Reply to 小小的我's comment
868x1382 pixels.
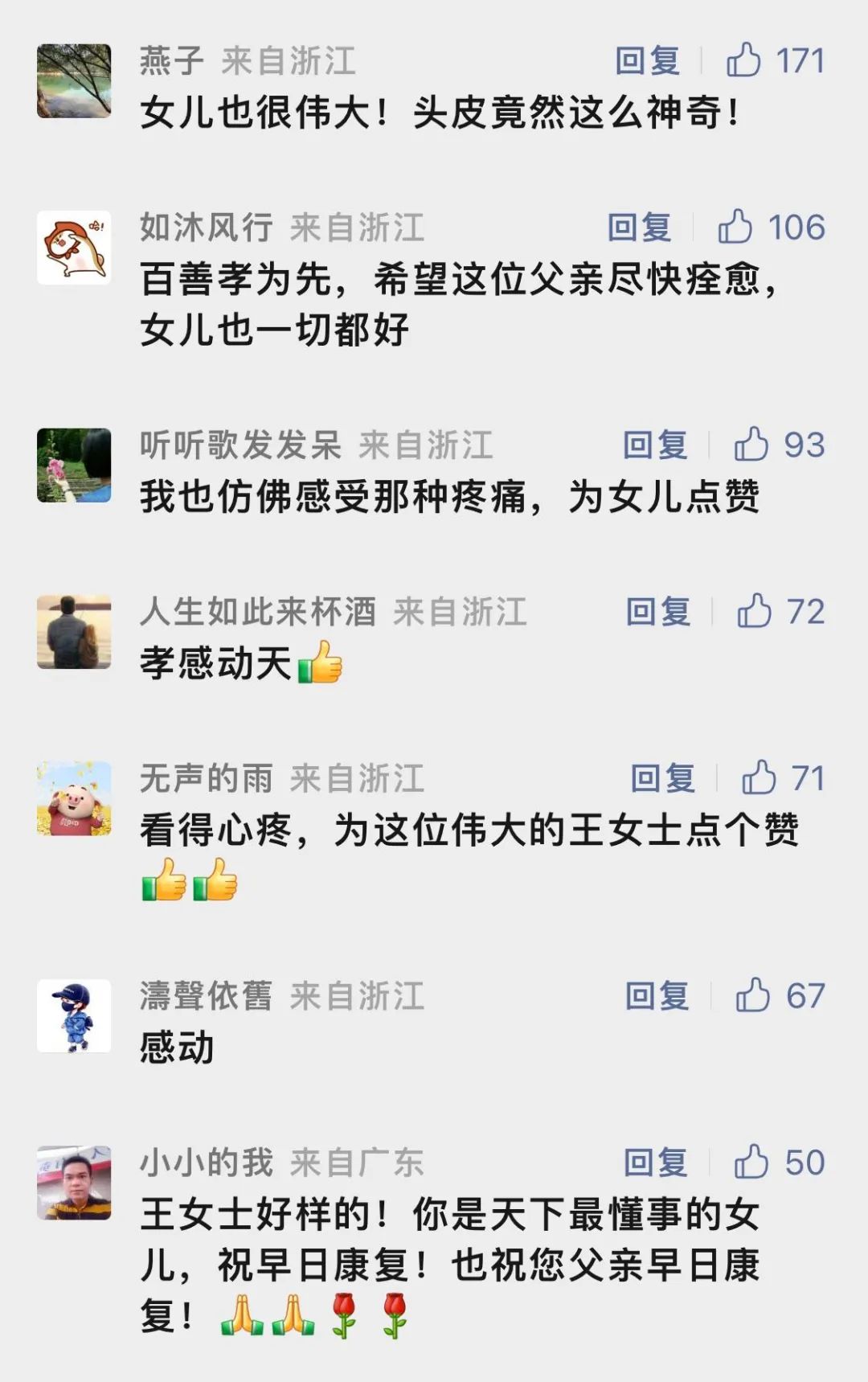[655, 1163]
